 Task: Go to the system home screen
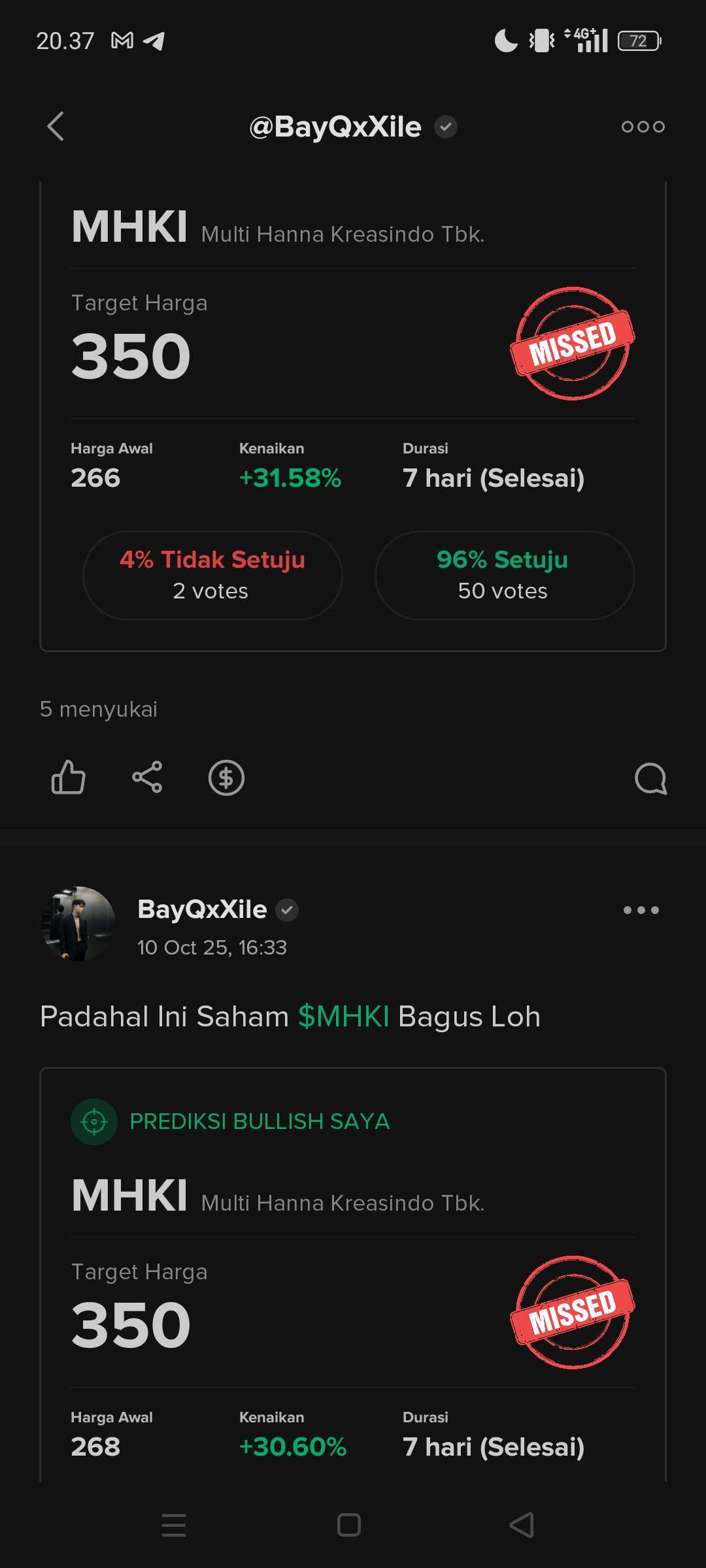[349, 1526]
